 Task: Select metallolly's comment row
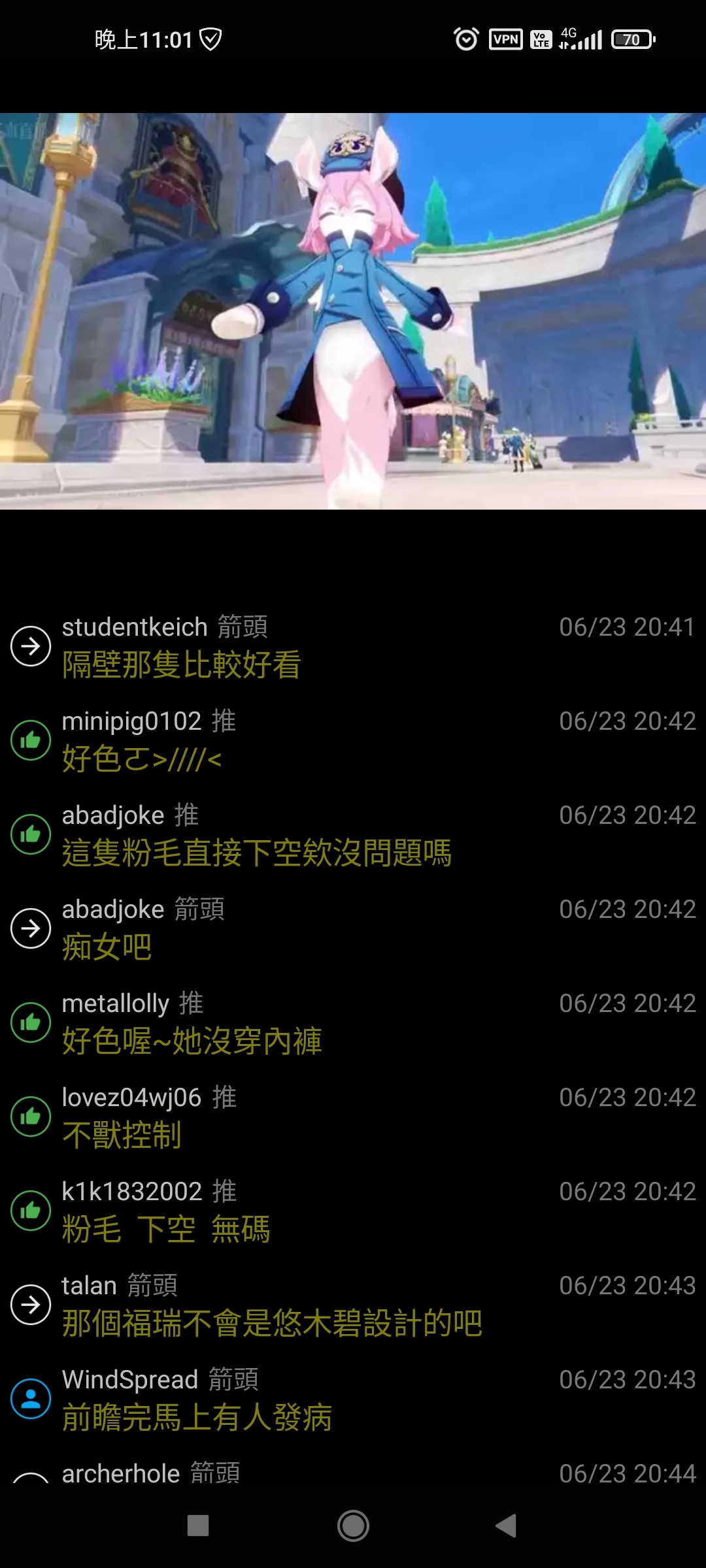(353, 1023)
